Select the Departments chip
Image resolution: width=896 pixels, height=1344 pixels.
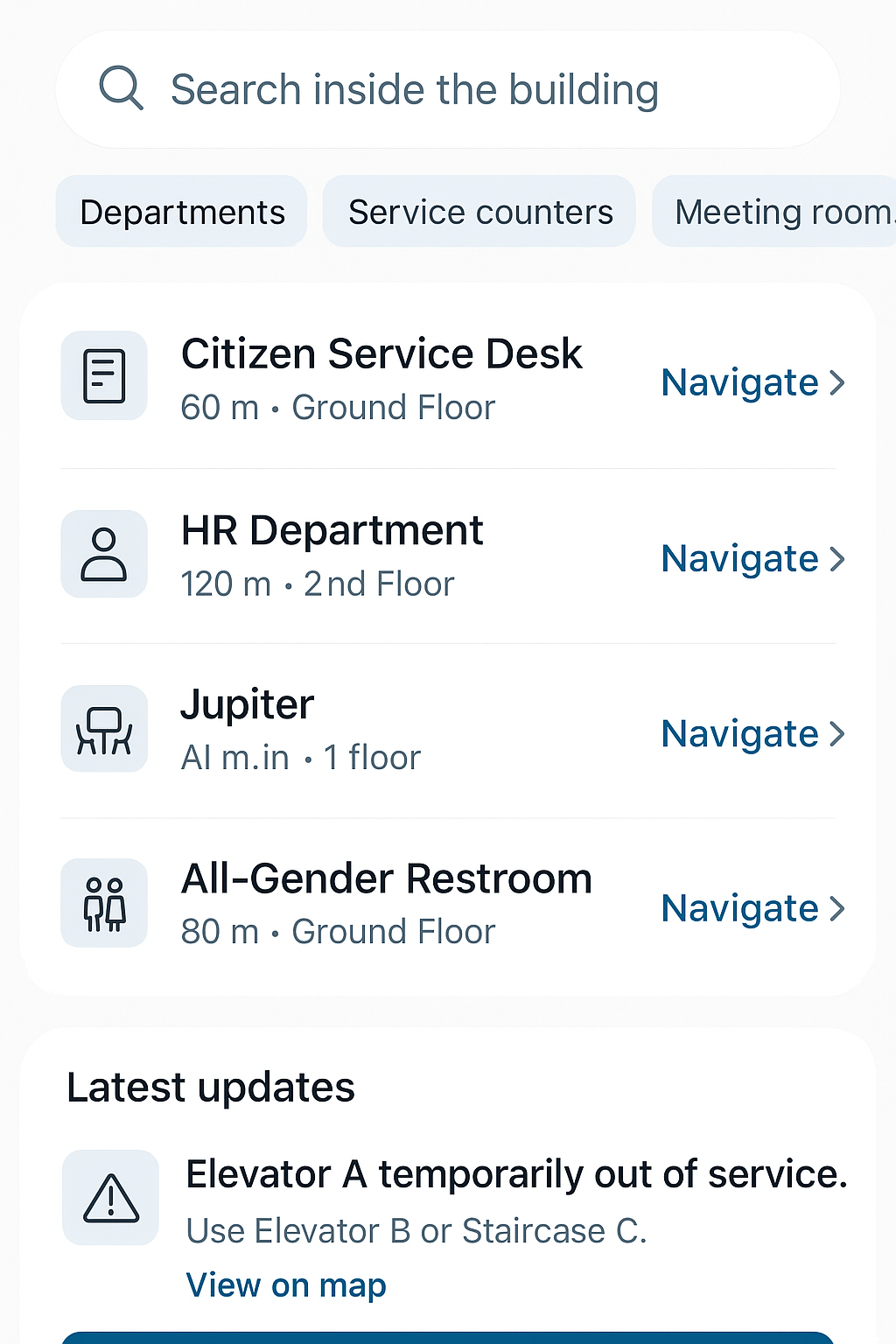point(182,212)
